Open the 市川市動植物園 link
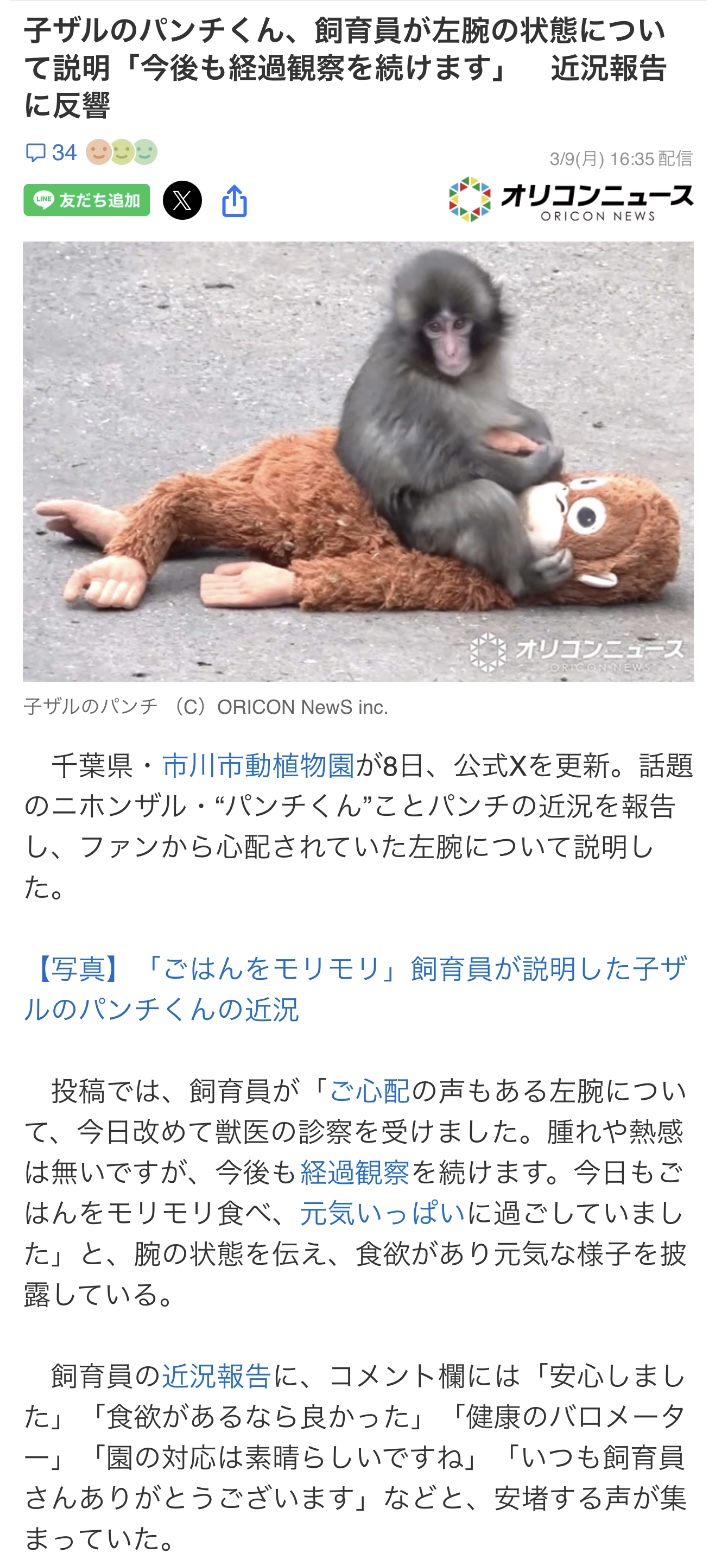 point(258,767)
